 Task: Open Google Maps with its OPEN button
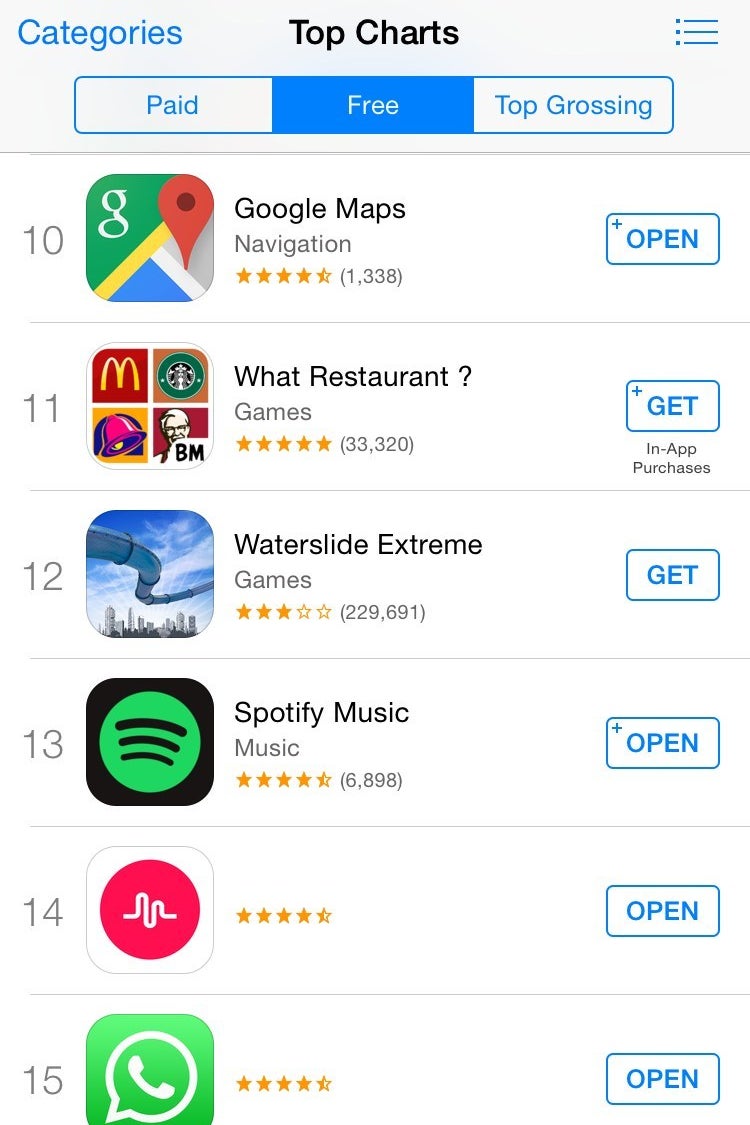662,239
